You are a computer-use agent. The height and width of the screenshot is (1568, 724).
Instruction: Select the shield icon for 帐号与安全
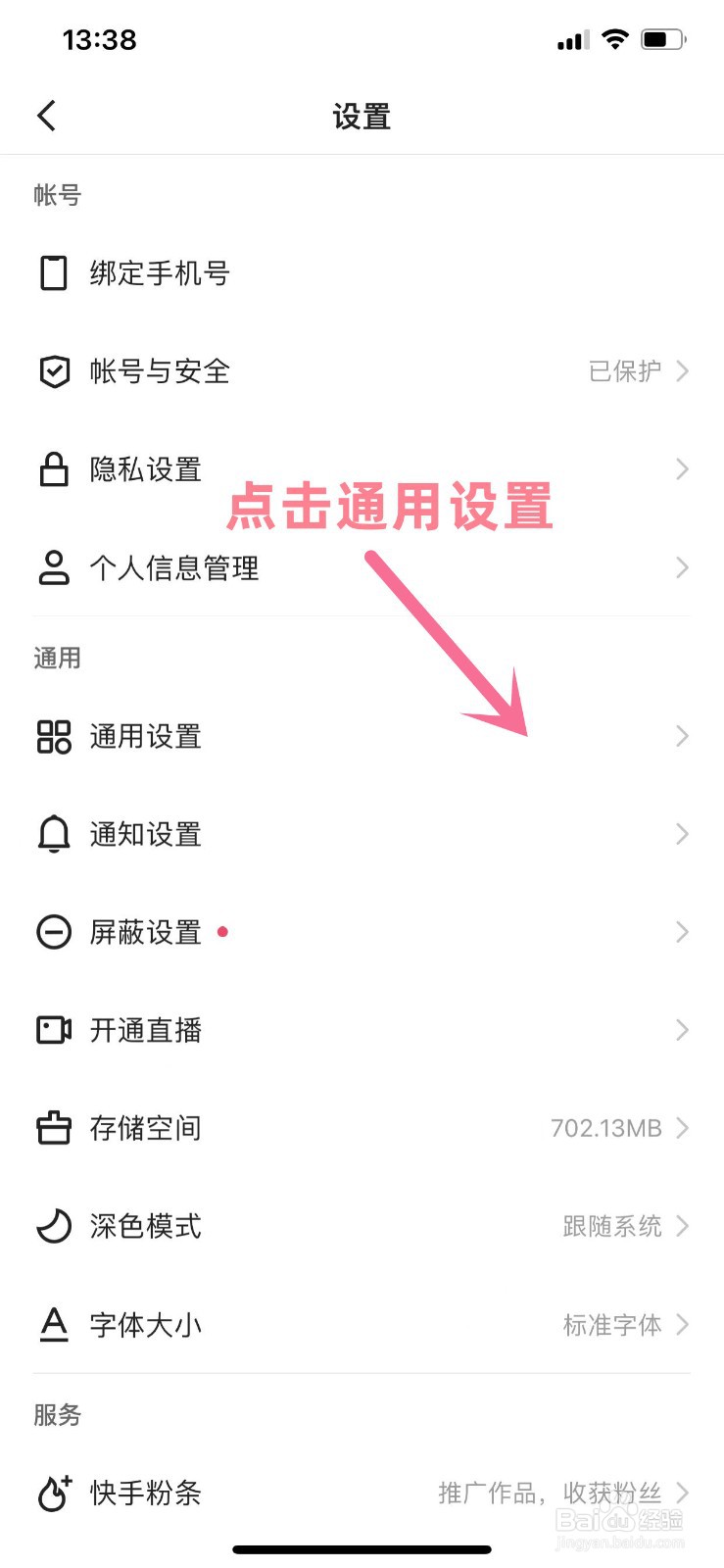coord(54,371)
